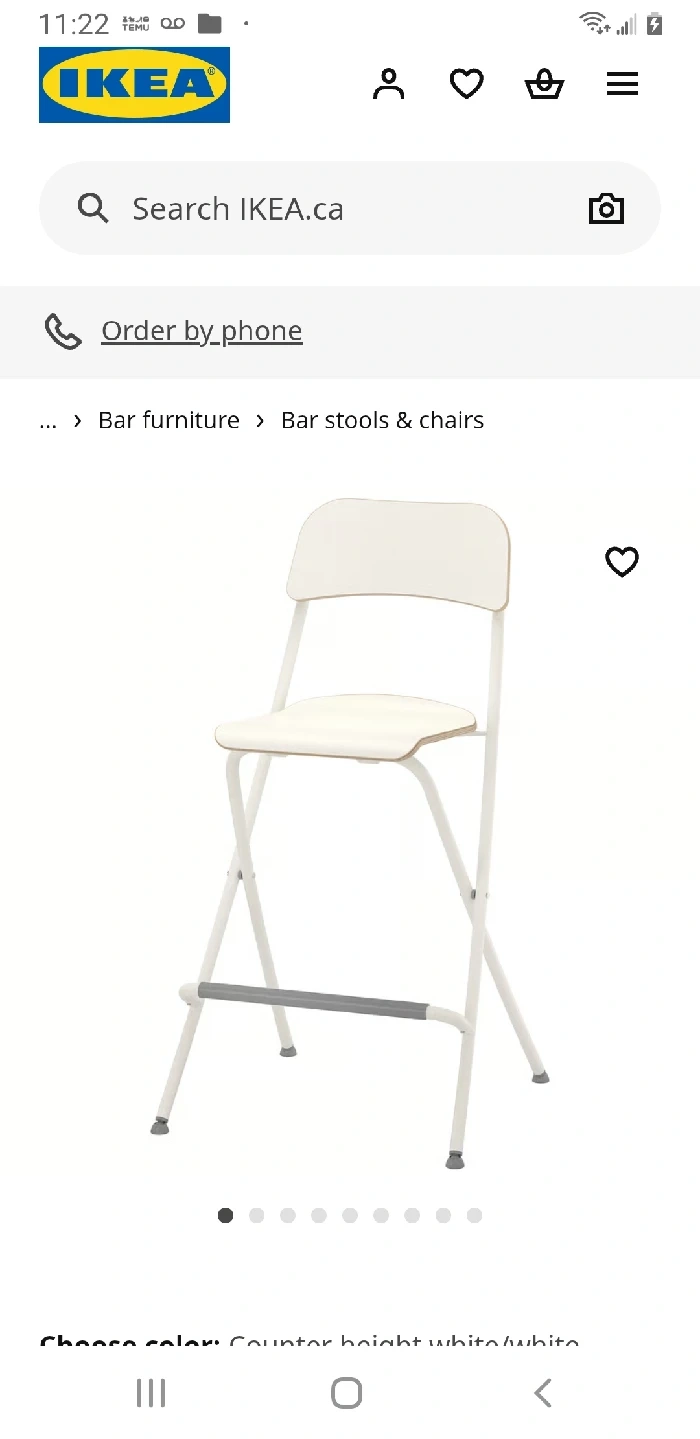Open the IKEA home page logo
Screen dimensions: 700x1439
pos(134,85)
